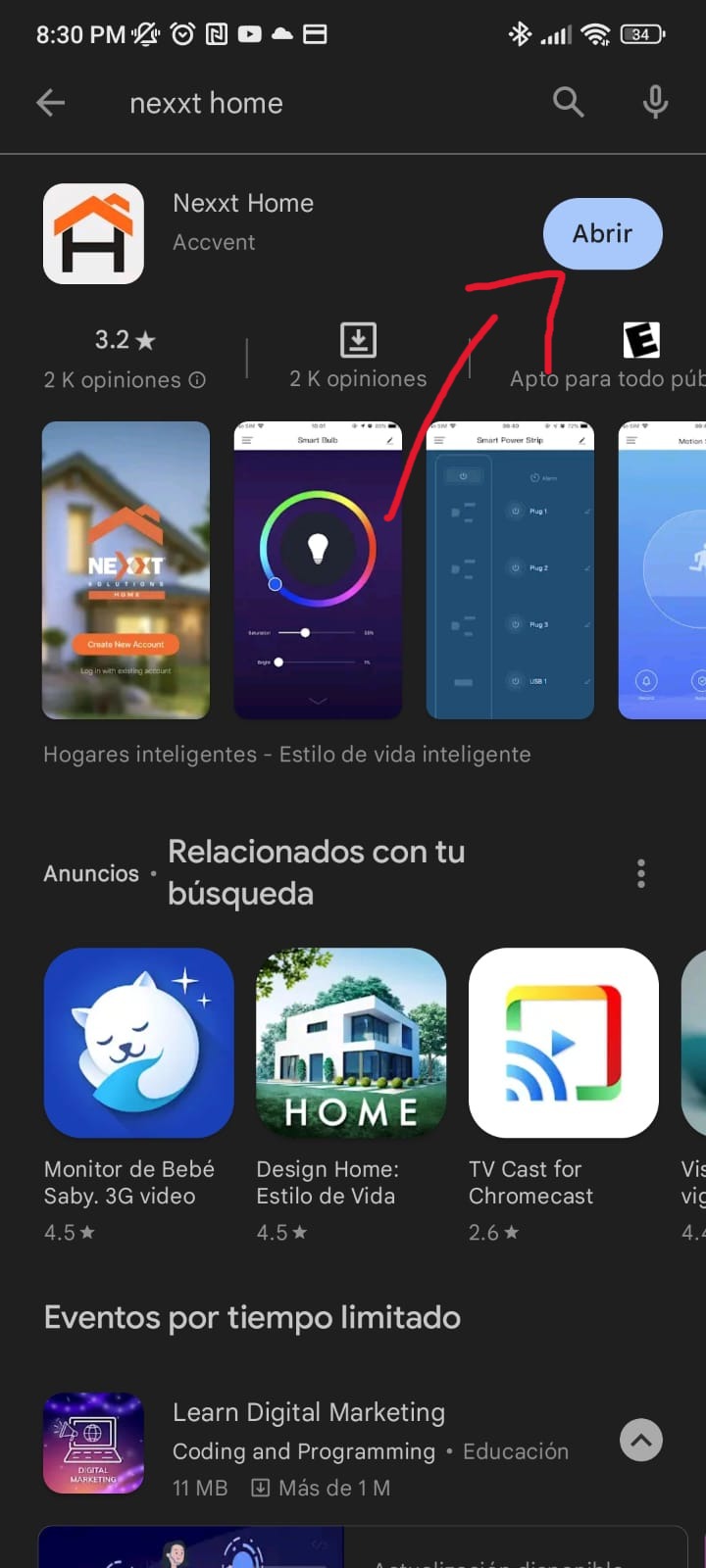
Task: Open Learn Digital Marketing app listing
Action: coord(308,1412)
